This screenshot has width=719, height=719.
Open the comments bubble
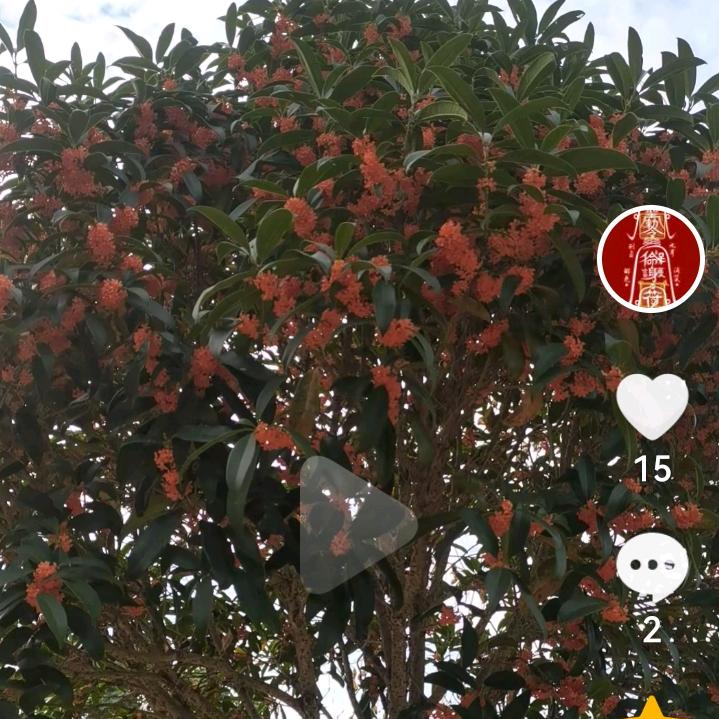pos(652,566)
